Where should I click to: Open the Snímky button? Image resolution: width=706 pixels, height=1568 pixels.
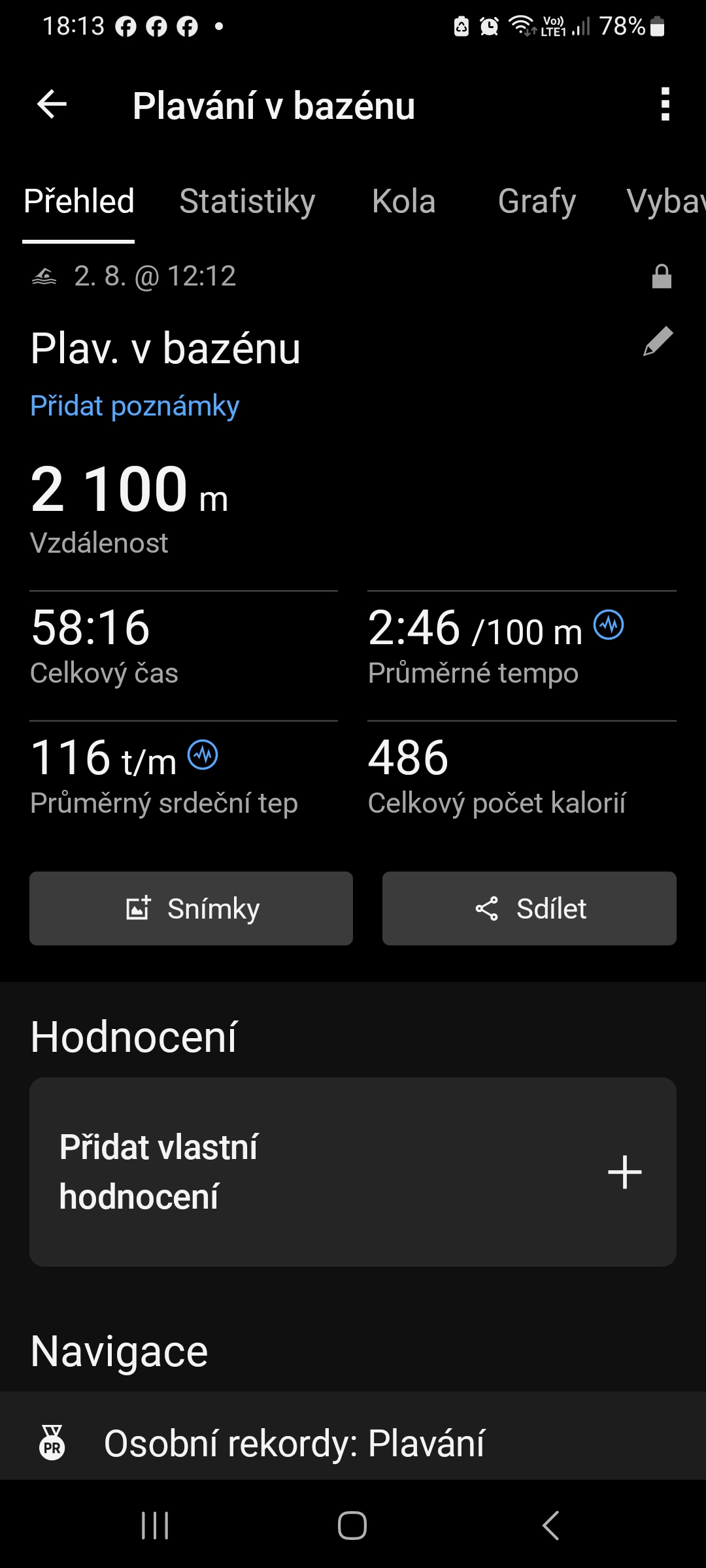coord(191,908)
